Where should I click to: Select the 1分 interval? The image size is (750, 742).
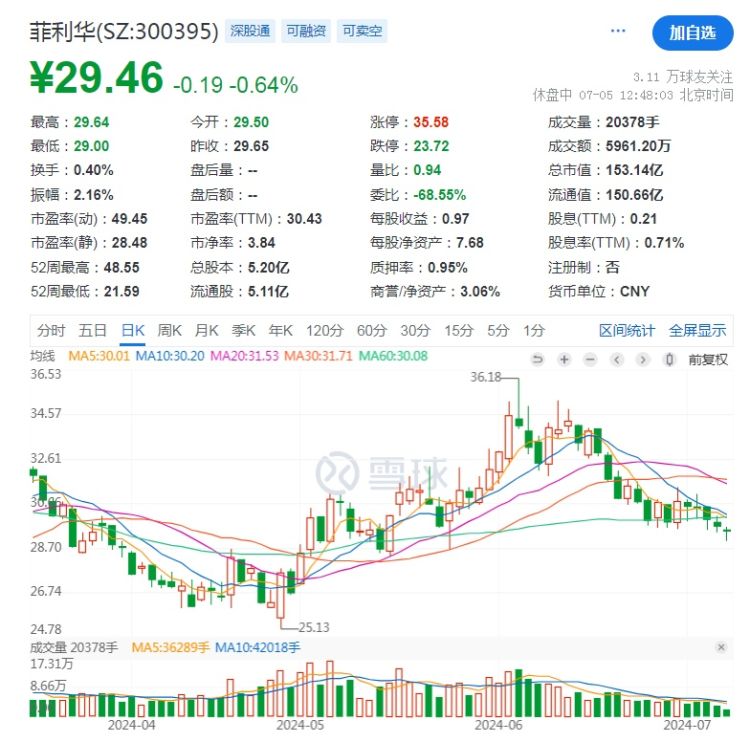click(x=534, y=331)
